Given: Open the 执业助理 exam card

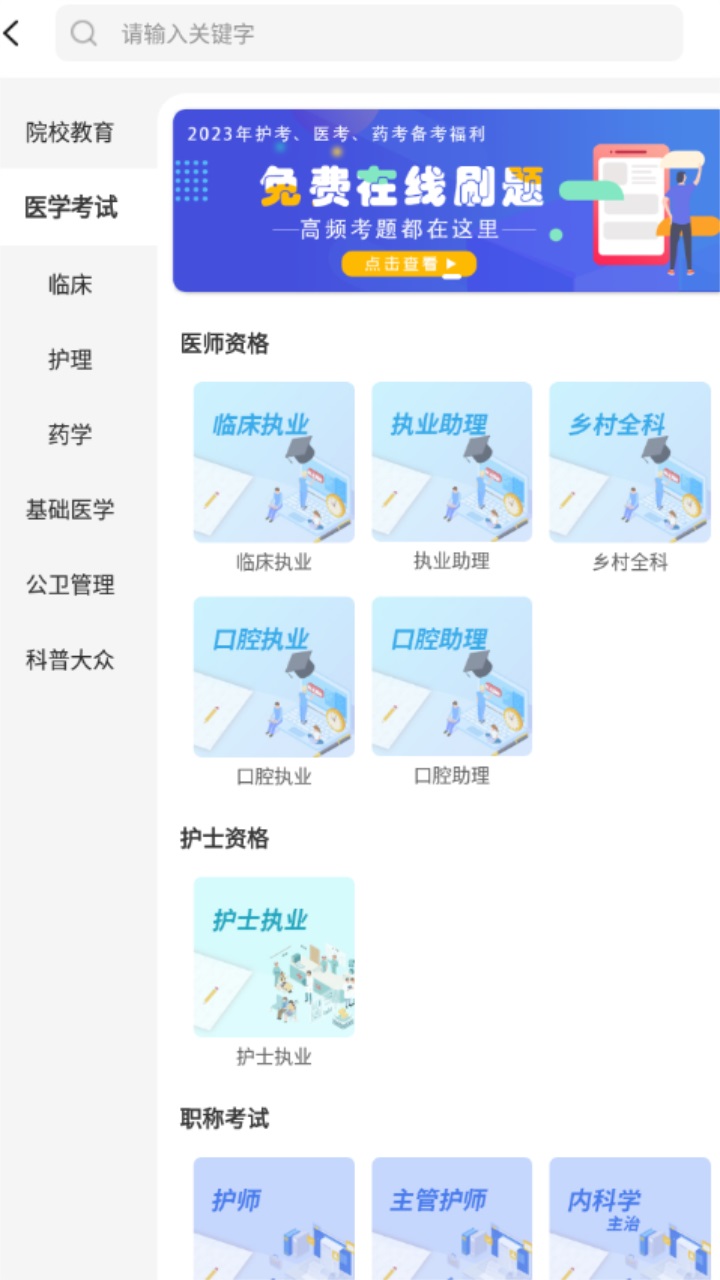Looking at the screenshot, I should [452, 477].
